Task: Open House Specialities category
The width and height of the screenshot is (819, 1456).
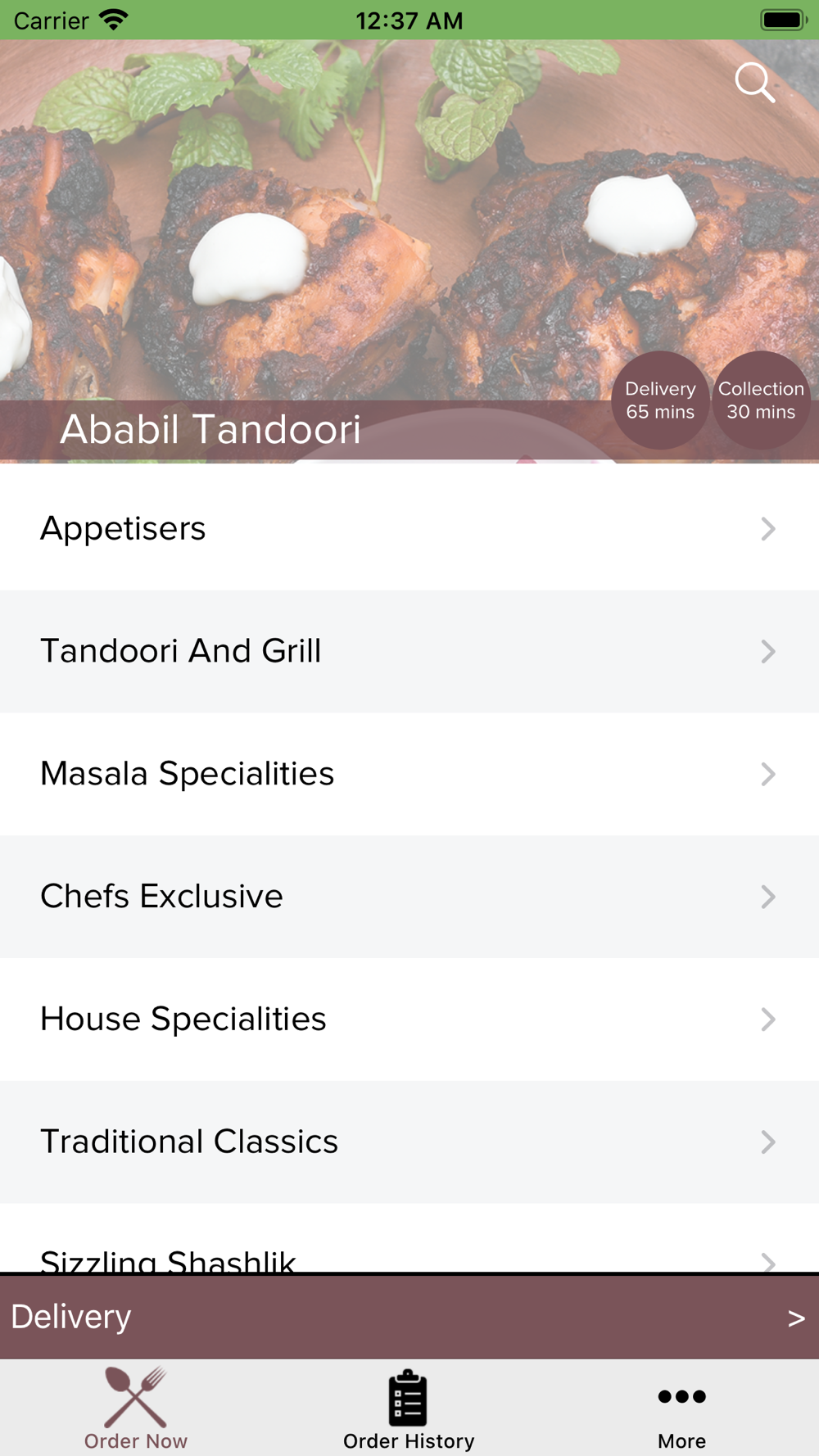Action: click(x=409, y=1020)
